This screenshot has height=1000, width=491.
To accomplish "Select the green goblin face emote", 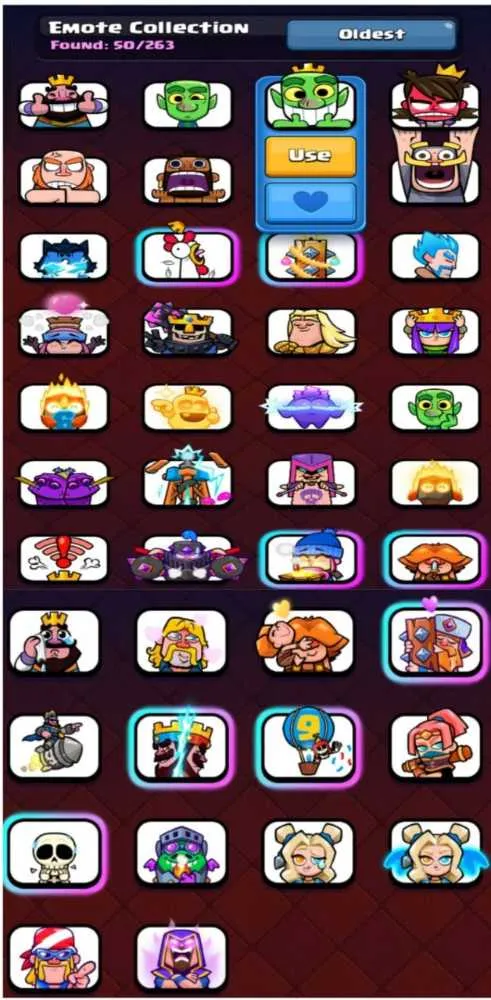I will click(187, 104).
